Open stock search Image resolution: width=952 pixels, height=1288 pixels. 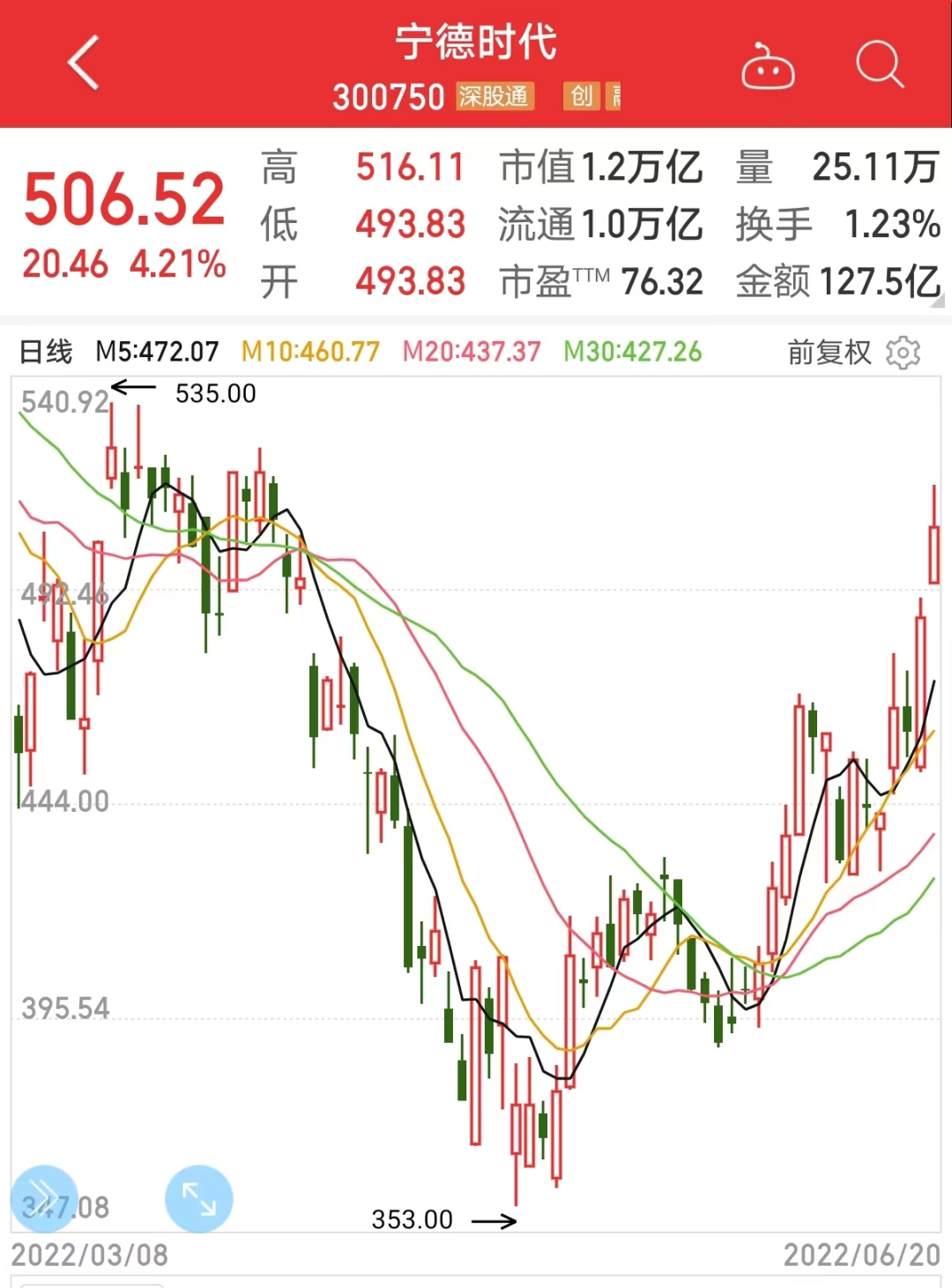(x=879, y=64)
